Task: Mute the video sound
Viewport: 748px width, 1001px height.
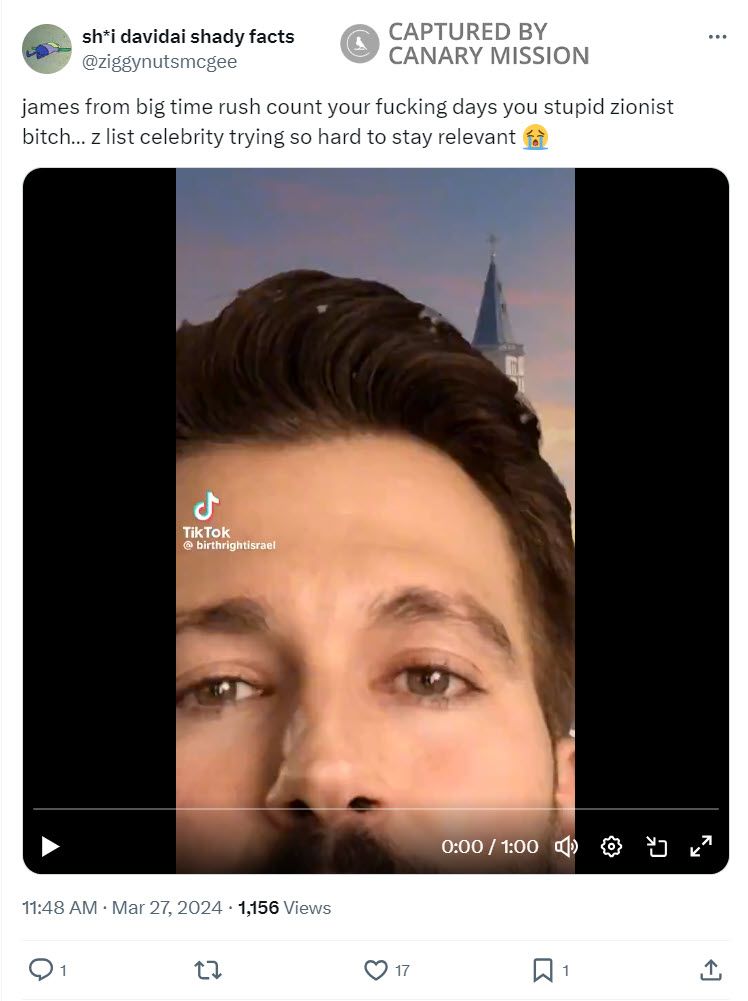Action: coord(566,847)
